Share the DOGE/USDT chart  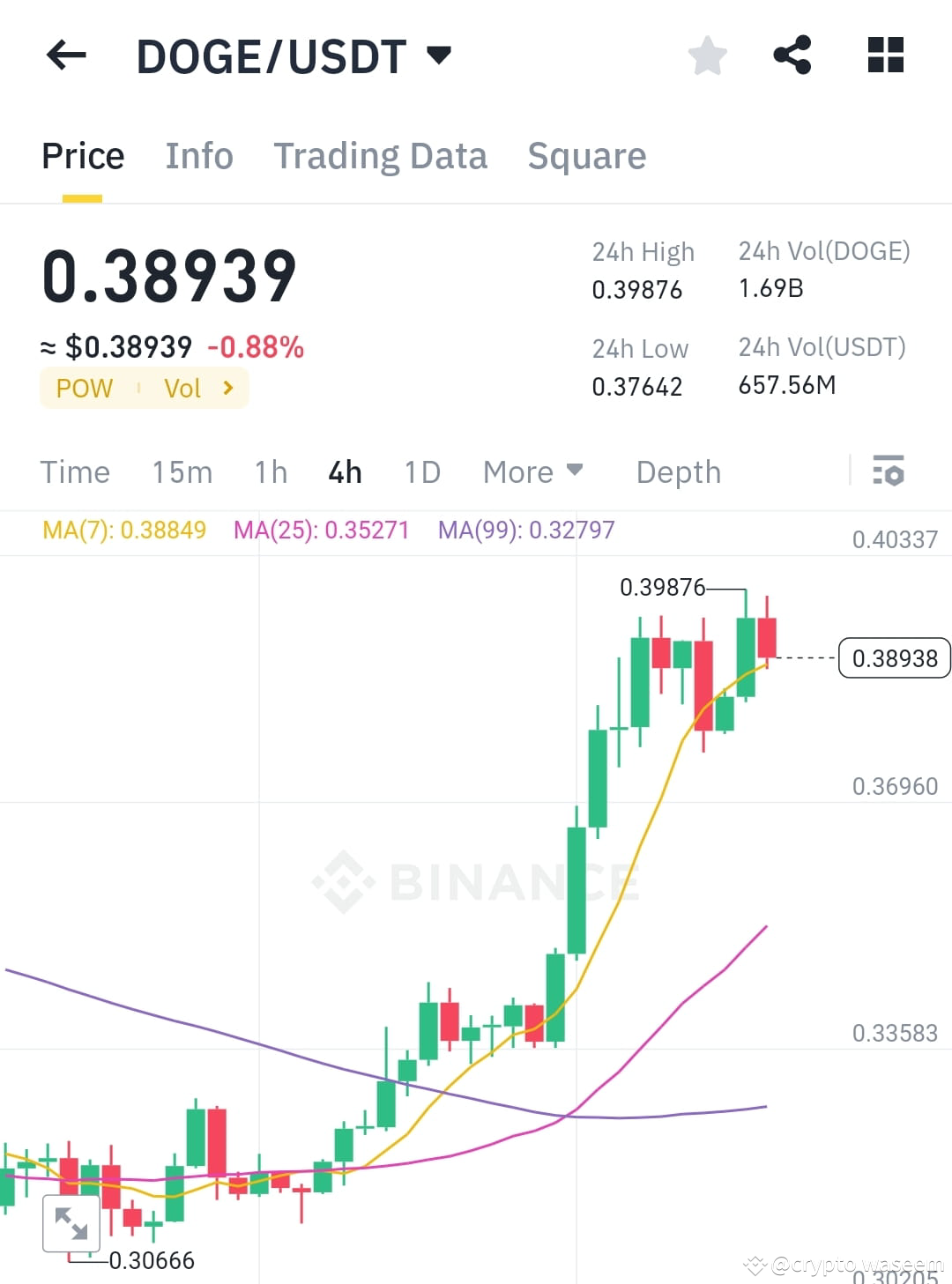[792, 55]
